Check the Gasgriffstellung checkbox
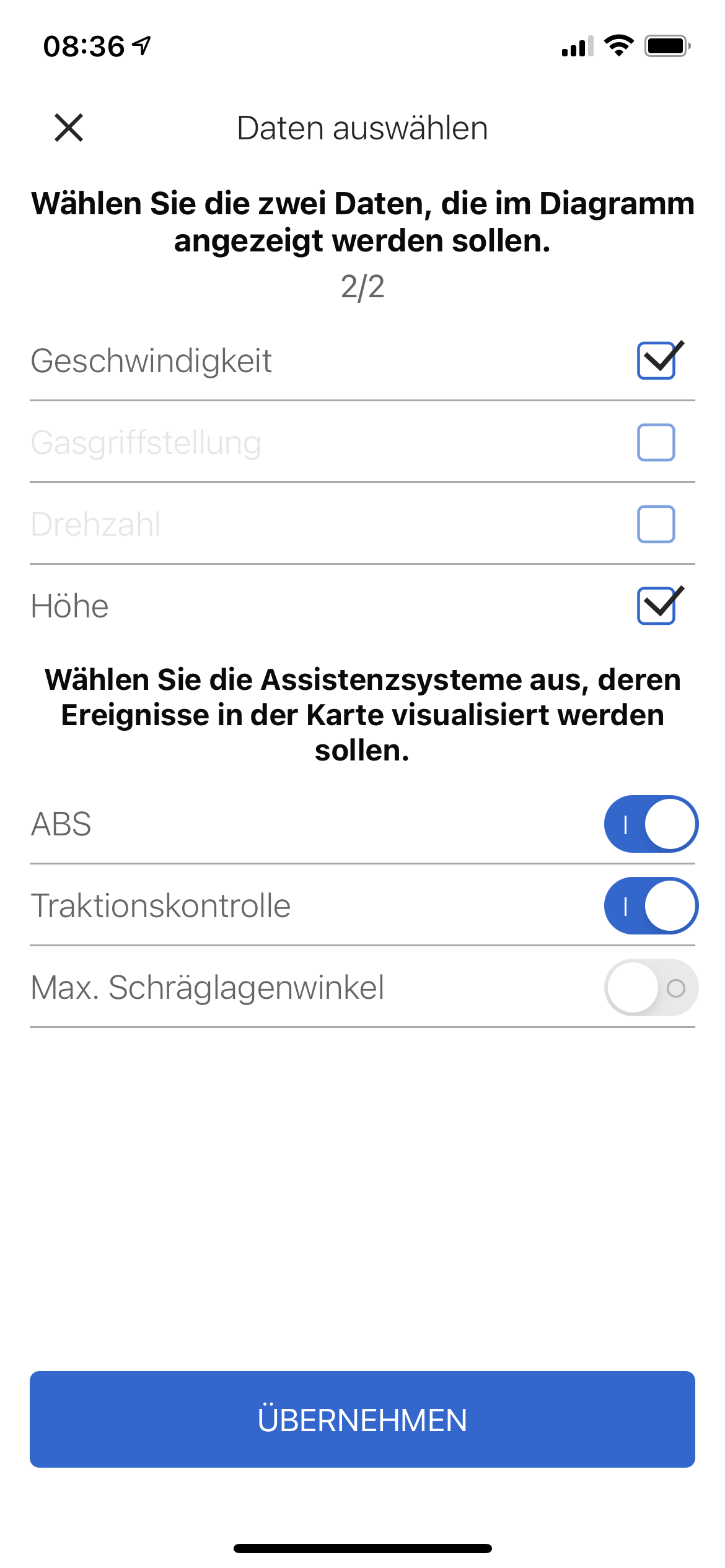 point(656,442)
